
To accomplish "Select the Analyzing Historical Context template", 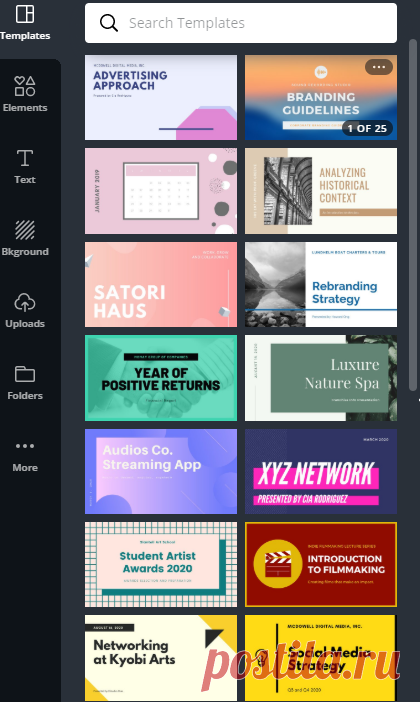I will click(x=321, y=191).
